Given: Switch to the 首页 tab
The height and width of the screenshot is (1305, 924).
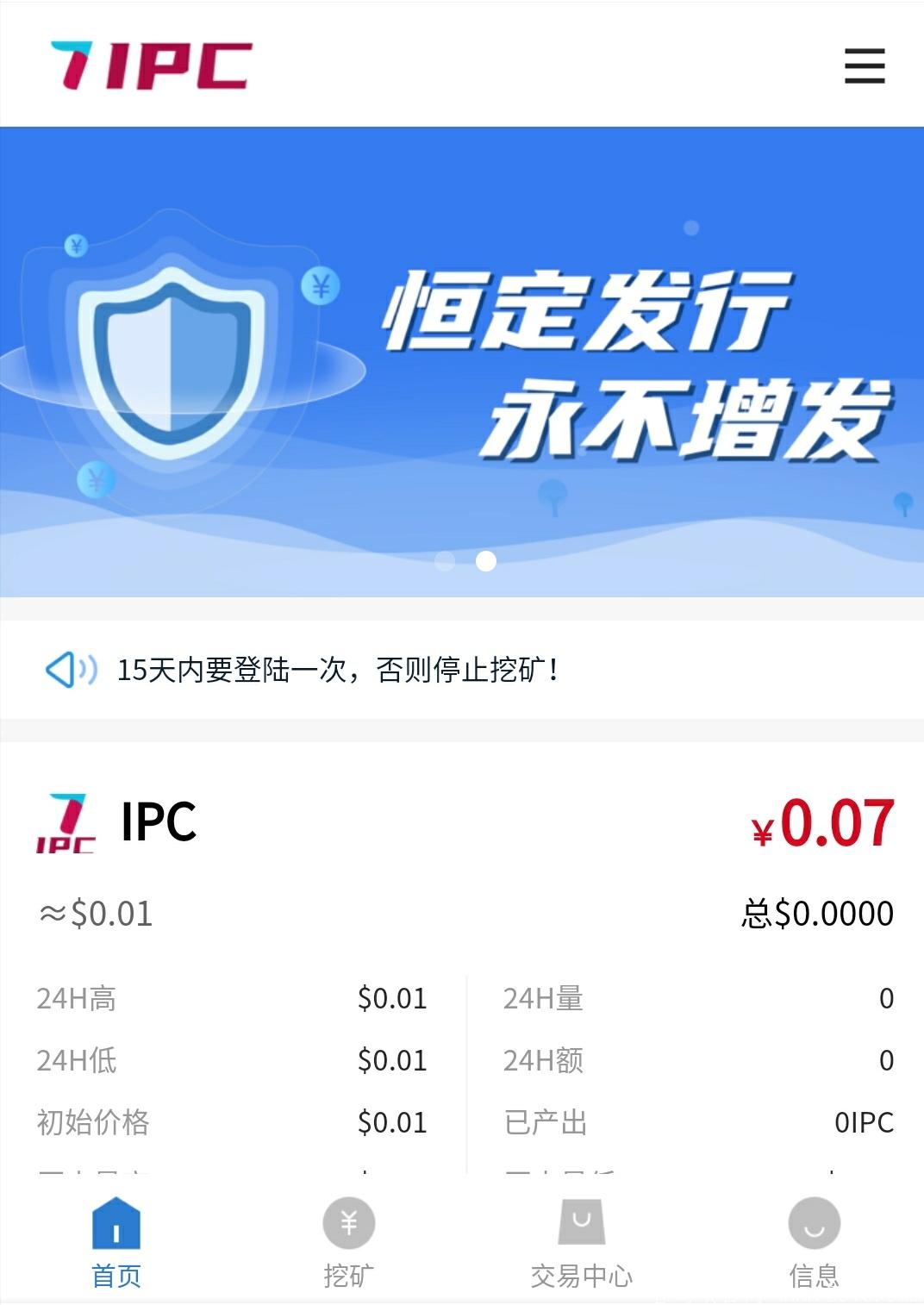Looking at the screenshot, I should [116, 1241].
